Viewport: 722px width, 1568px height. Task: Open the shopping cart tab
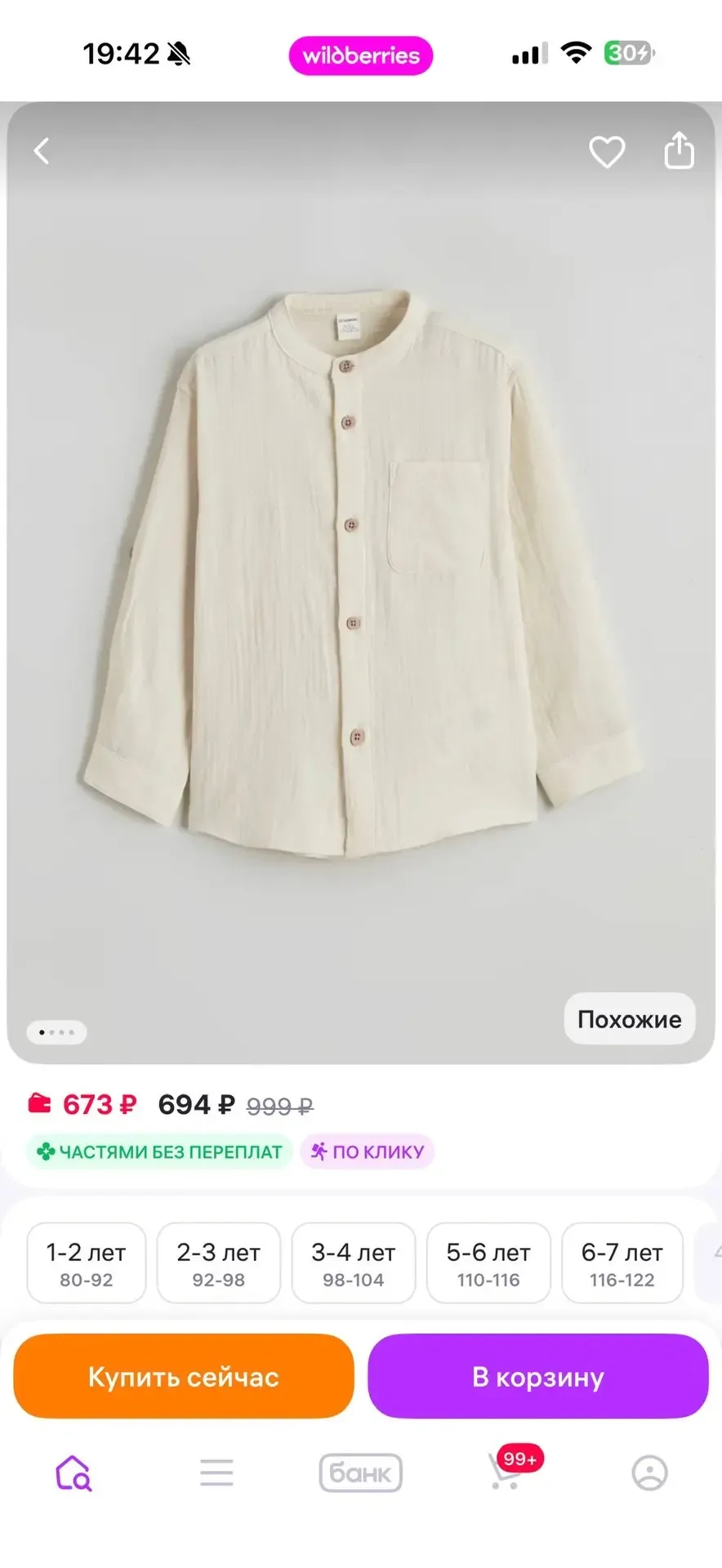click(506, 1472)
